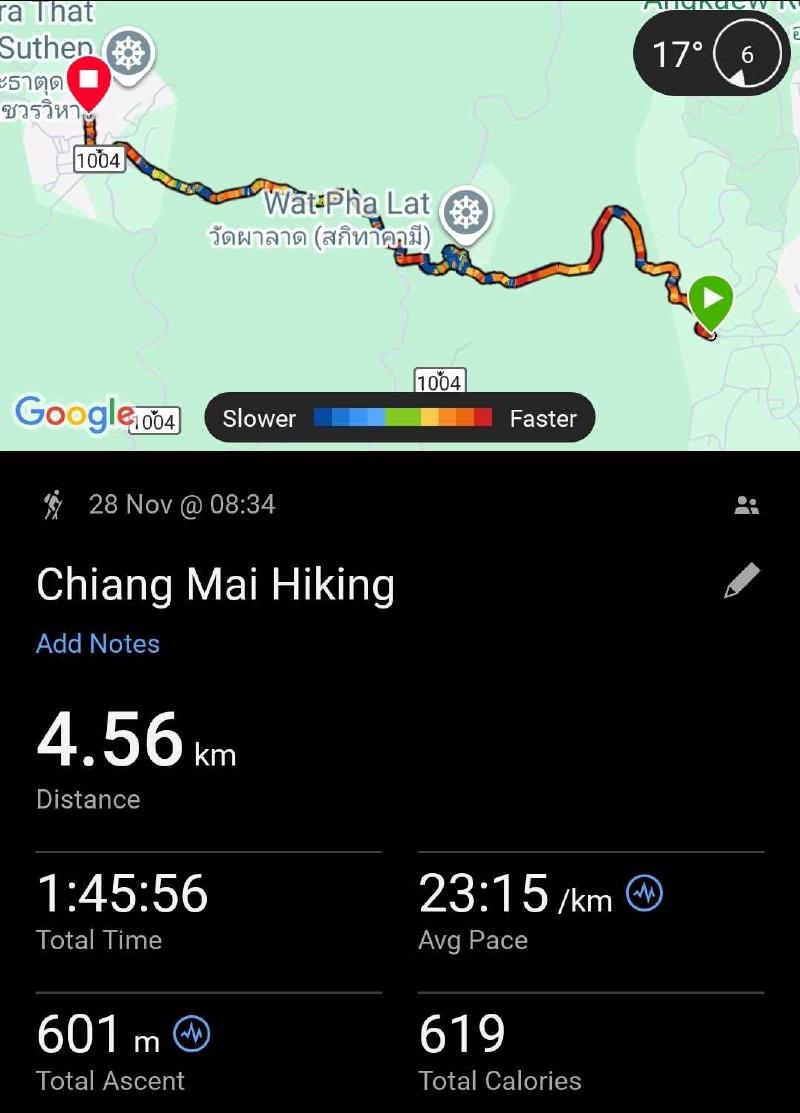Tap the red finish marker on map

click(89, 81)
